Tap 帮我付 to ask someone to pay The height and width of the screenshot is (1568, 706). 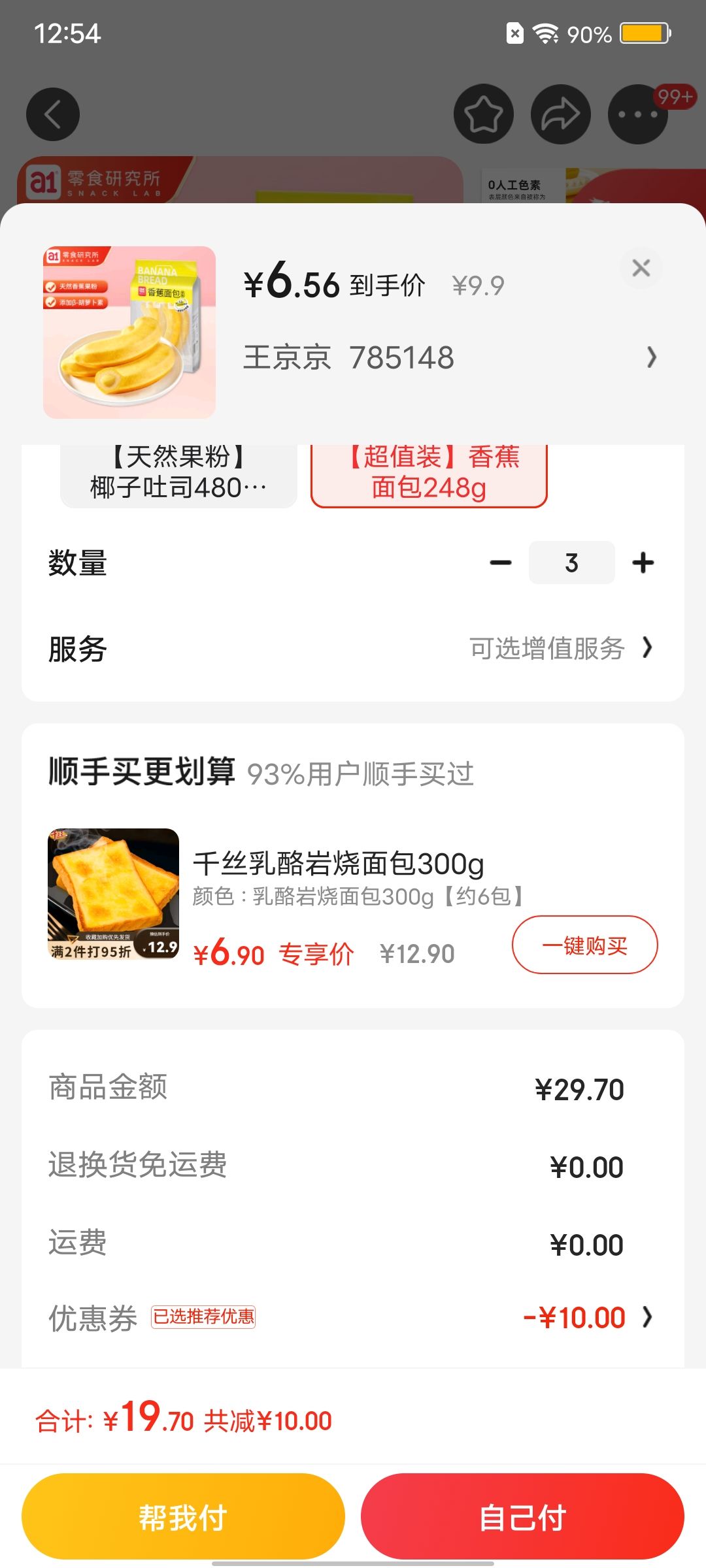(x=183, y=1516)
